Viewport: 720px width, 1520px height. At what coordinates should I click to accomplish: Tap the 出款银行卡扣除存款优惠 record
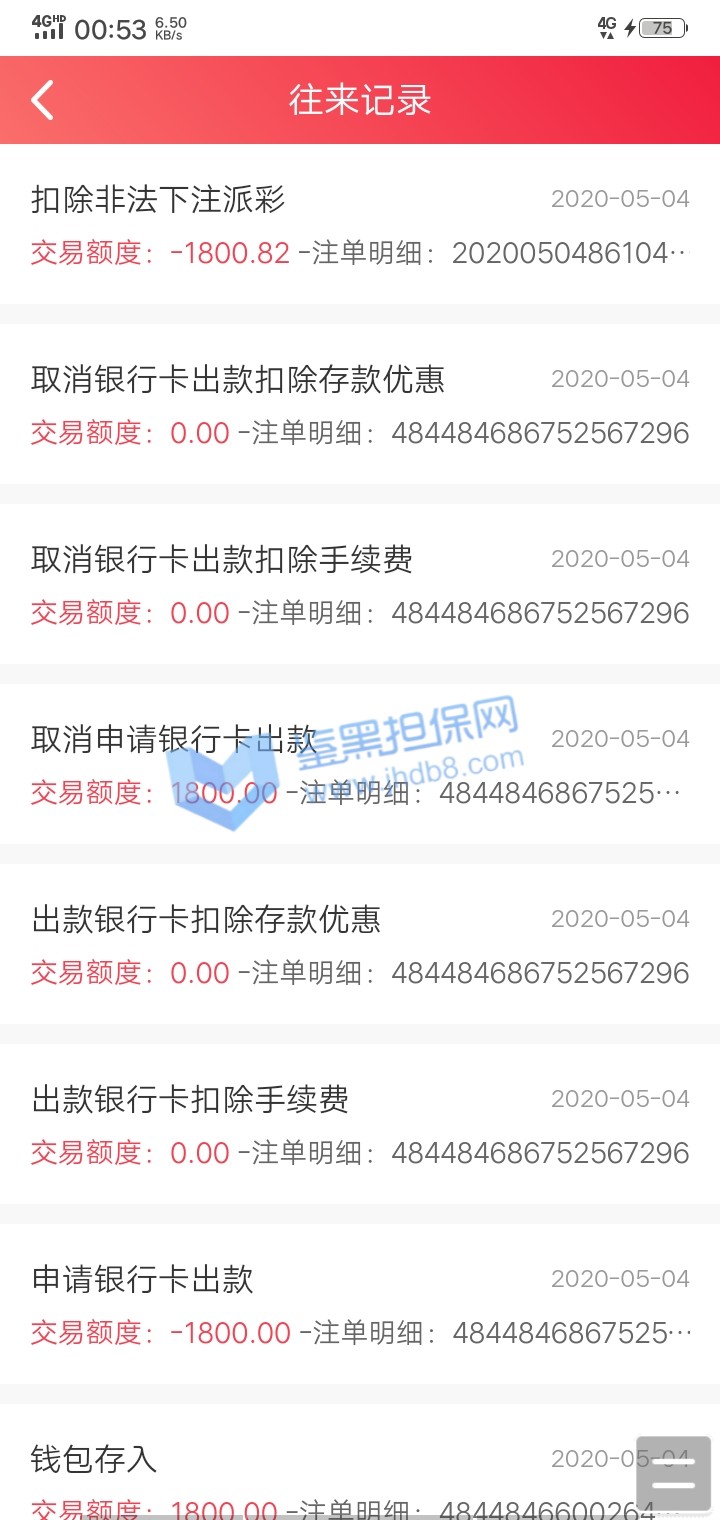pos(360,945)
